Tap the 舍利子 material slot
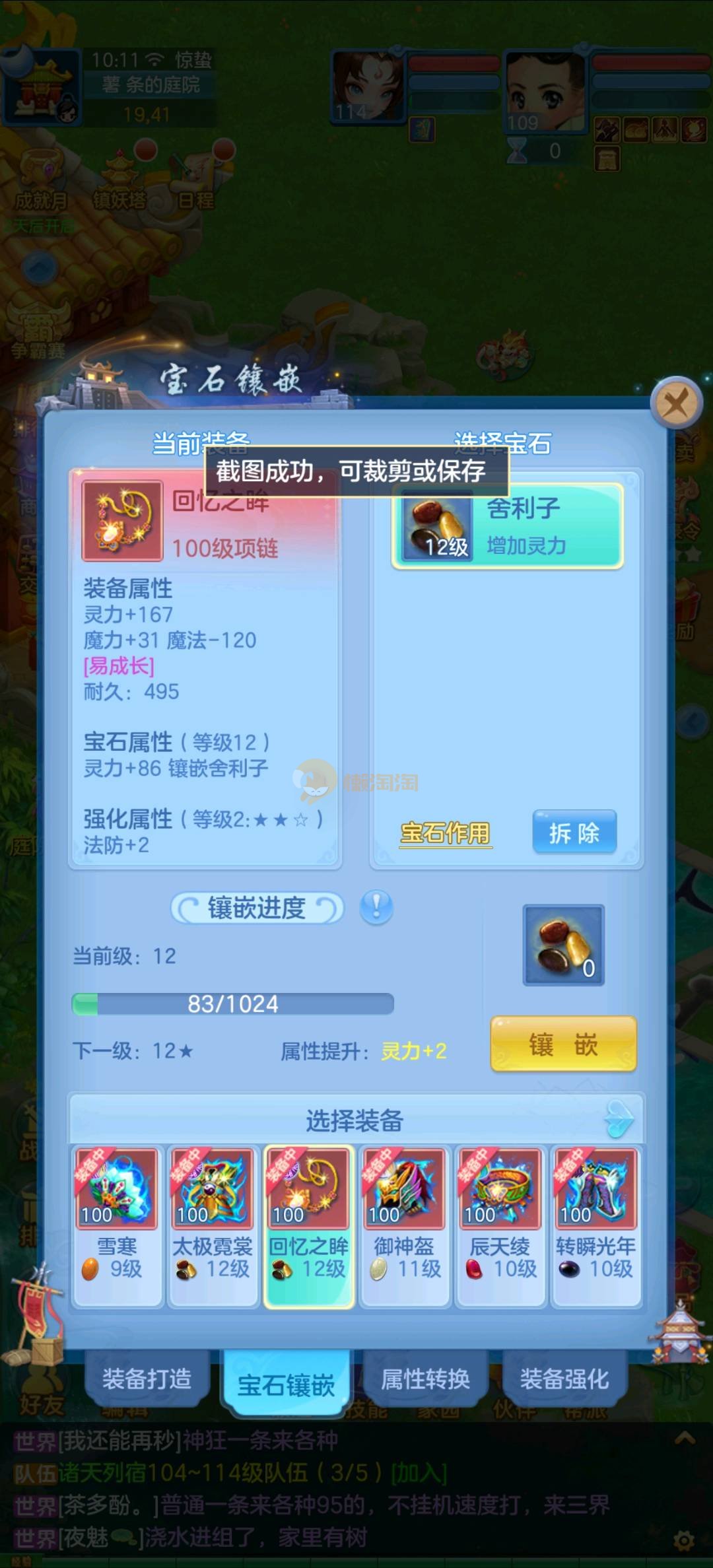The image size is (713, 1568). pos(563,945)
